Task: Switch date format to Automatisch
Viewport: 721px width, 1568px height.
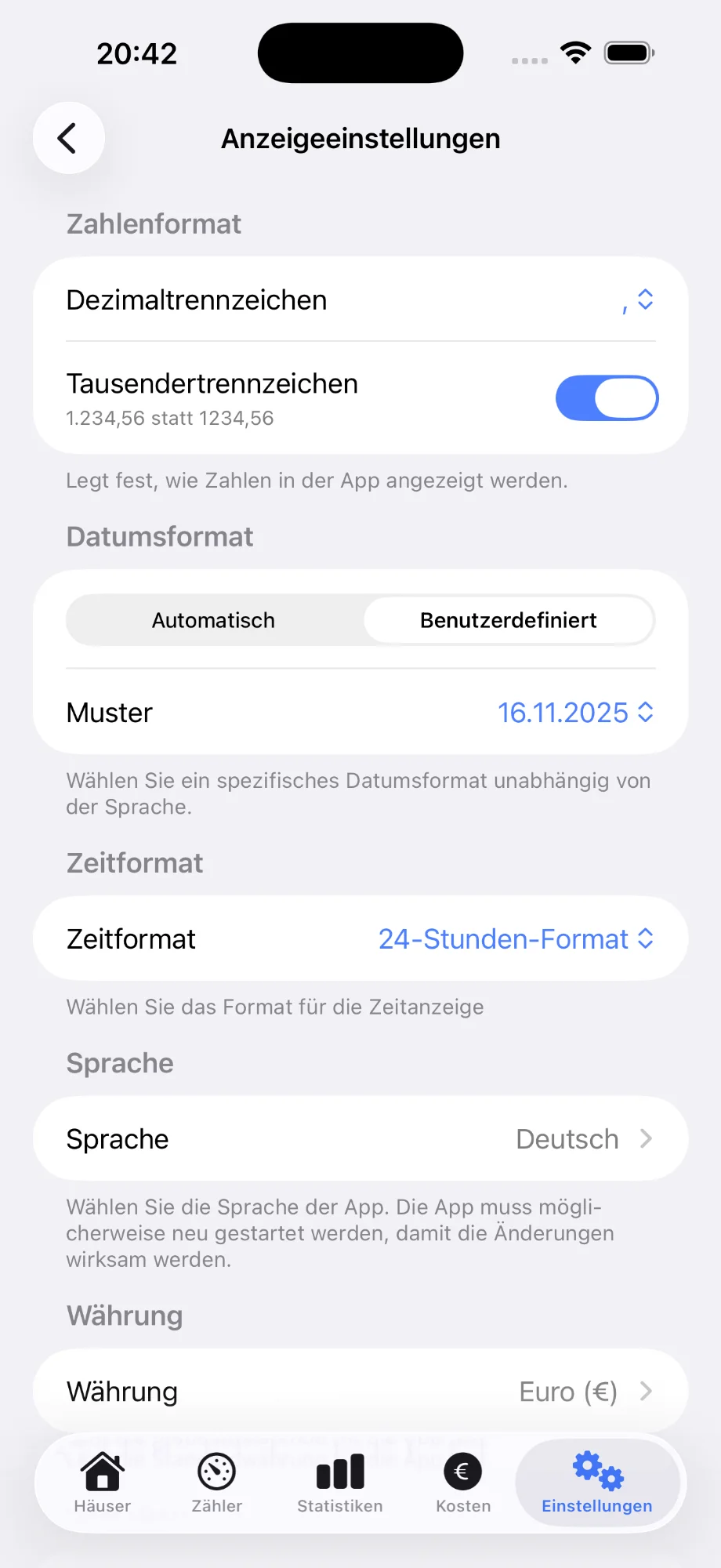Action: (x=214, y=620)
